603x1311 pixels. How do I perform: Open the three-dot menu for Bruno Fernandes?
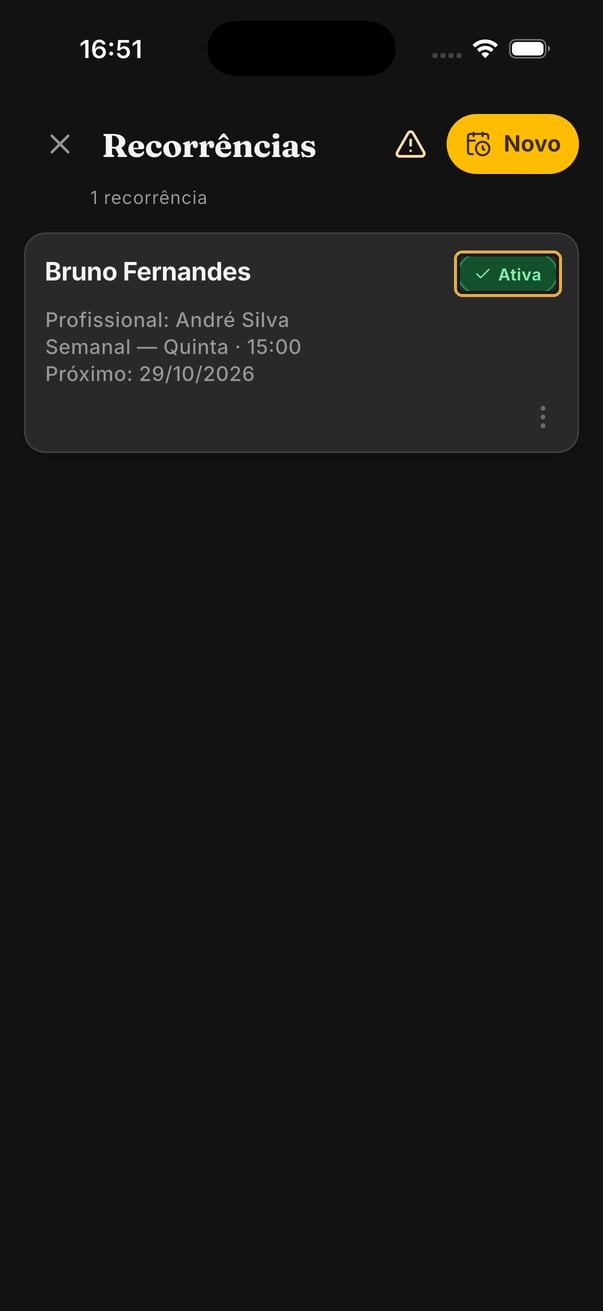543,417
